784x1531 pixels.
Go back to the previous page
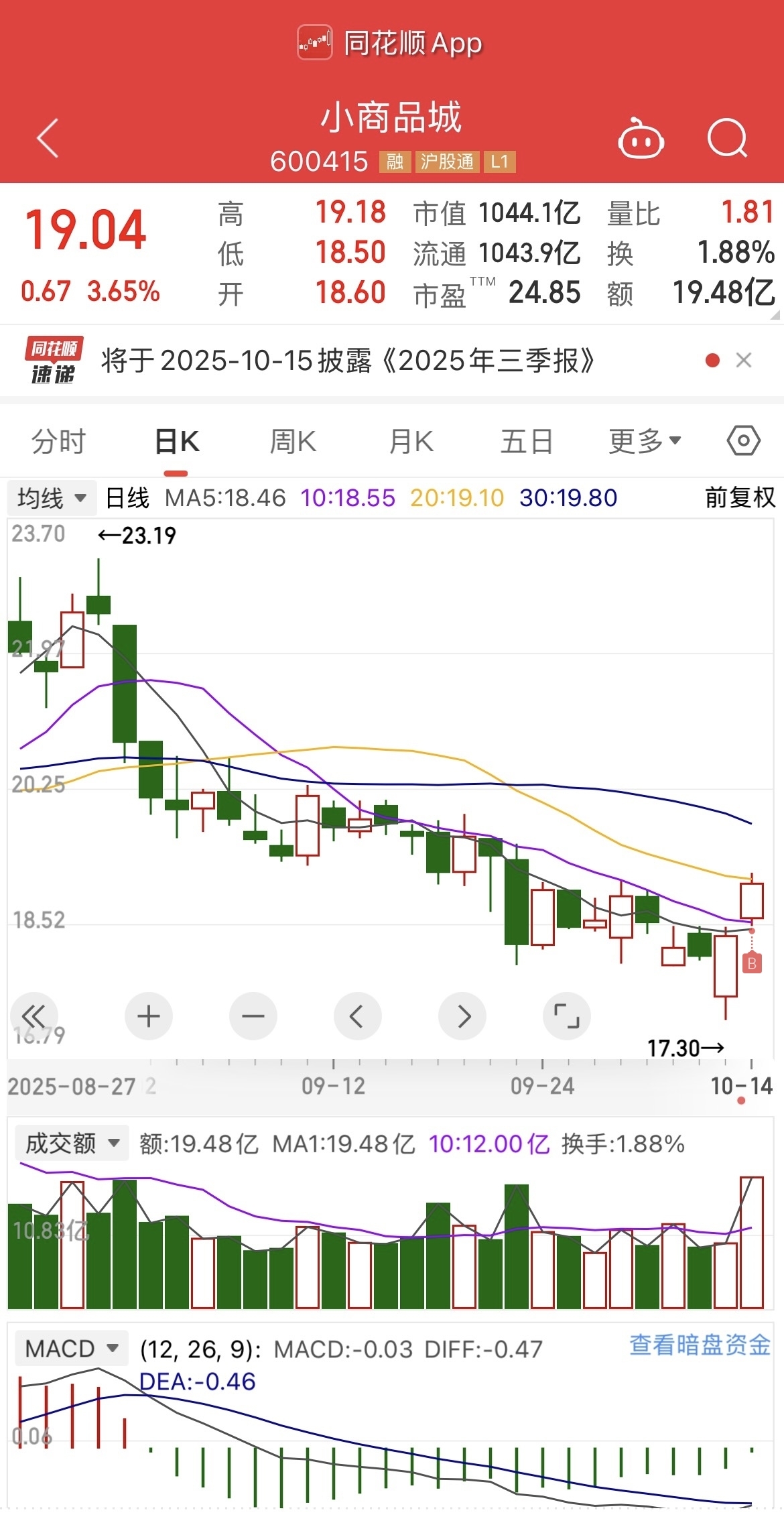pos(48,139)
